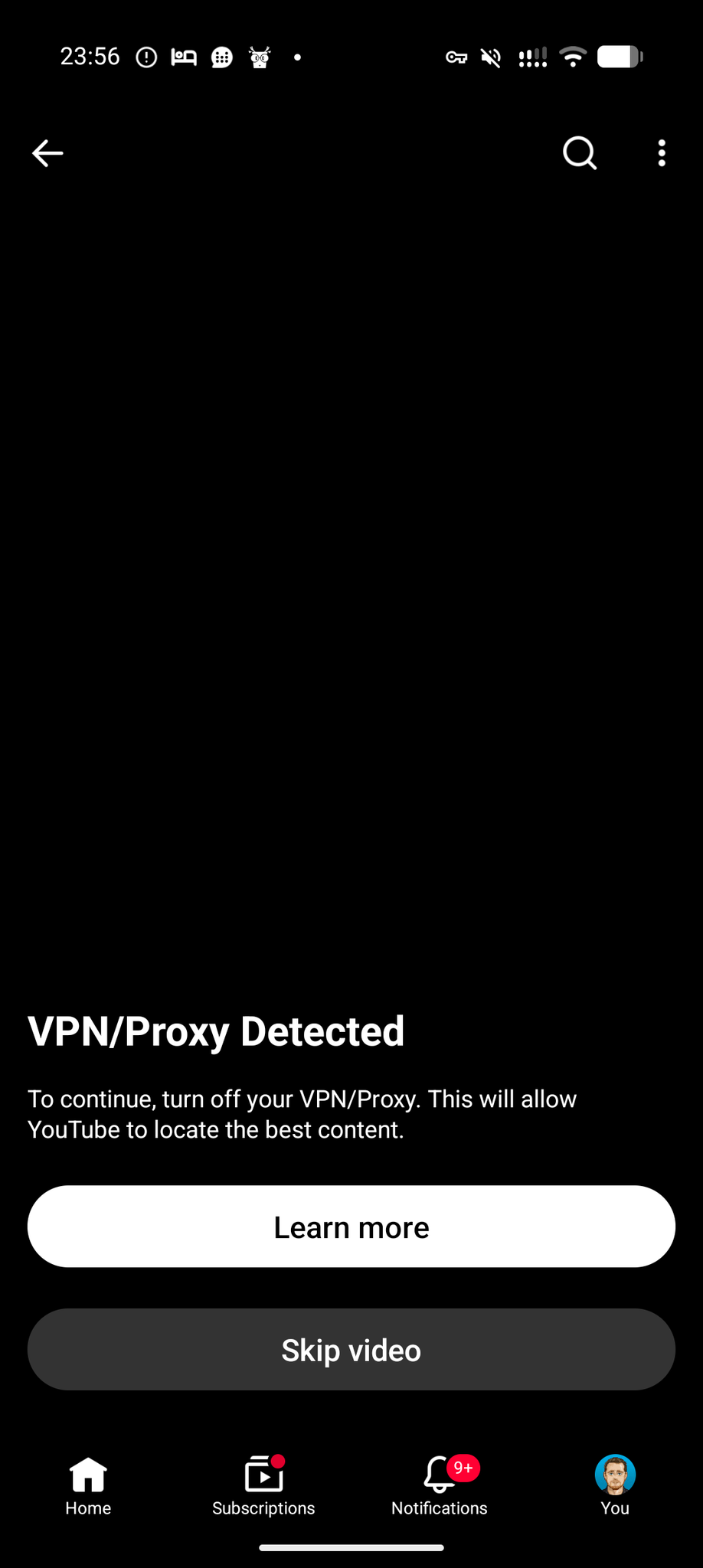View the Notifications tab
Image resolution: width=703 pixels, height=1568 pixels.
pyautogui.click(x=440, y=1485)
